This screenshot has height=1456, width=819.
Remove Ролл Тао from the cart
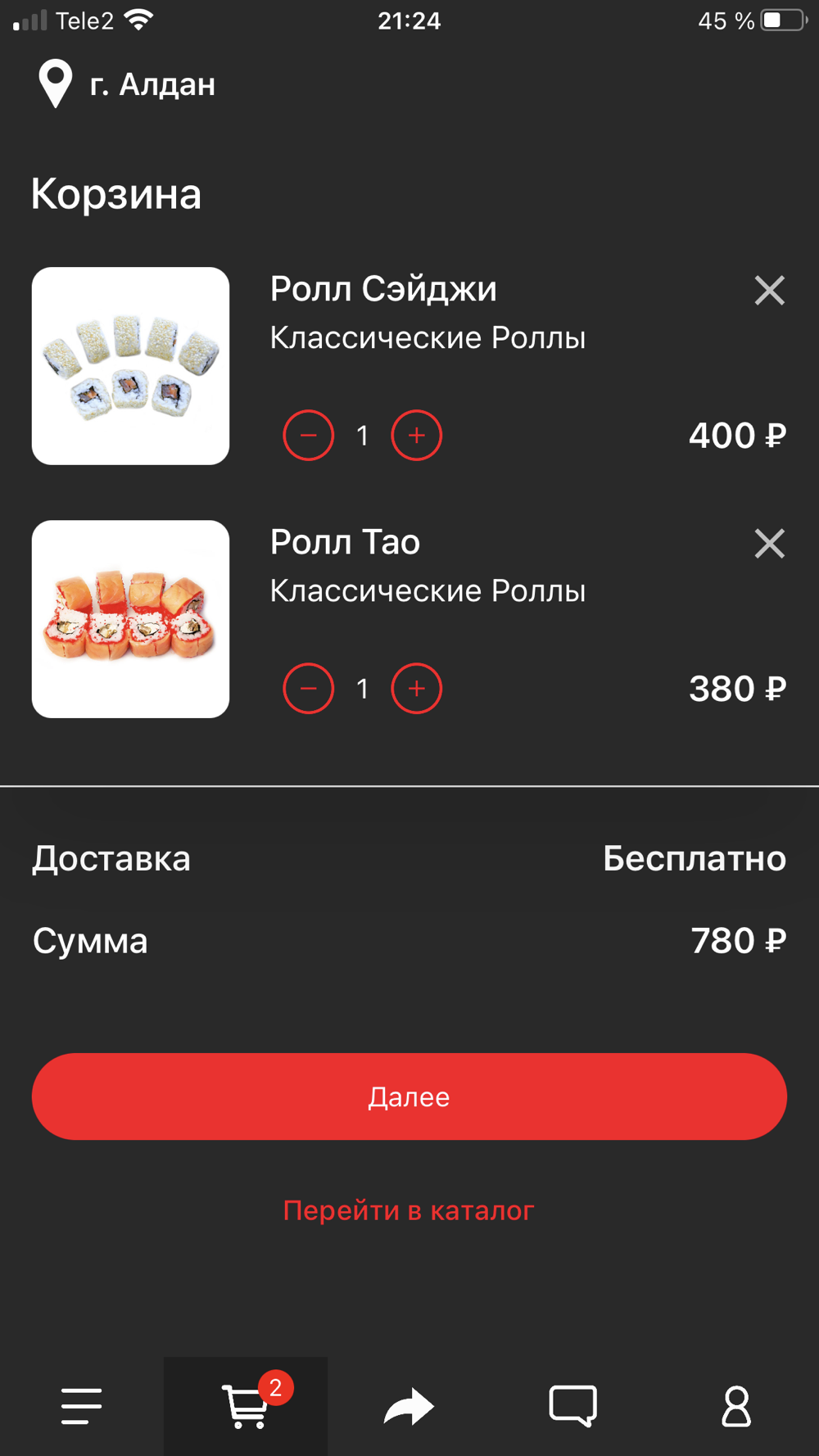769,543
